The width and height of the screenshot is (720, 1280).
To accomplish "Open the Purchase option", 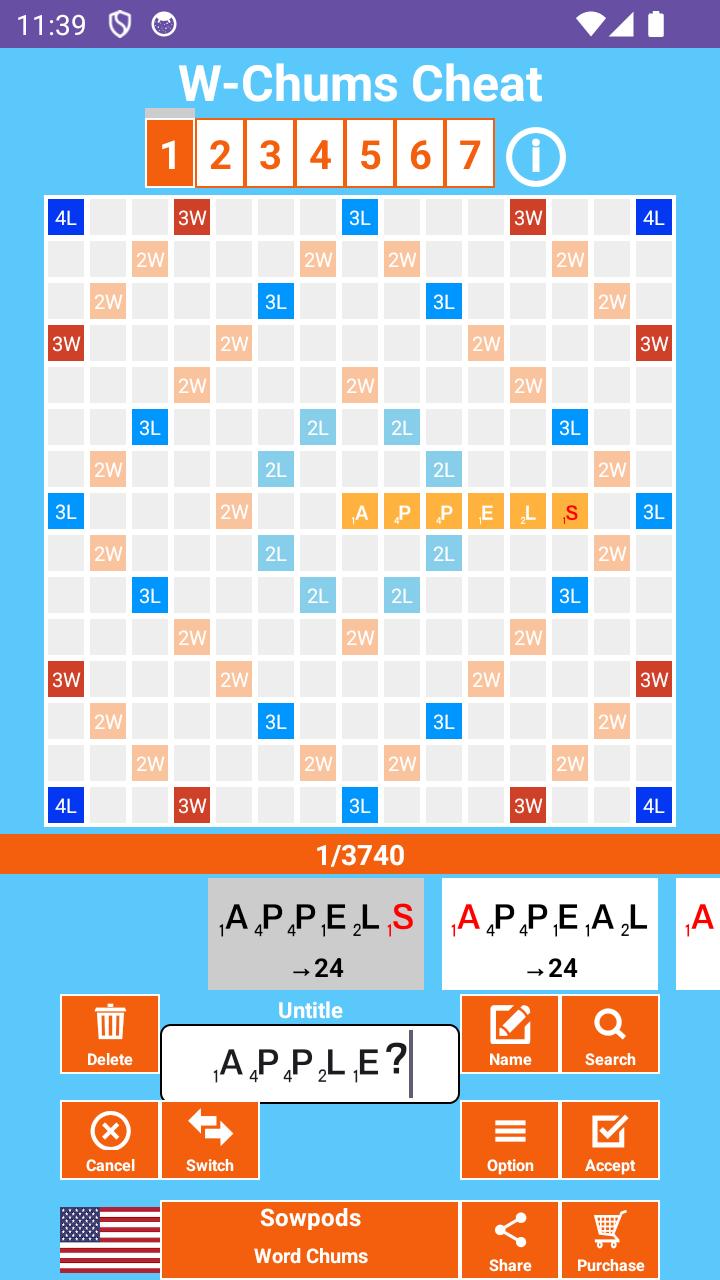I will pos(610,1240).
